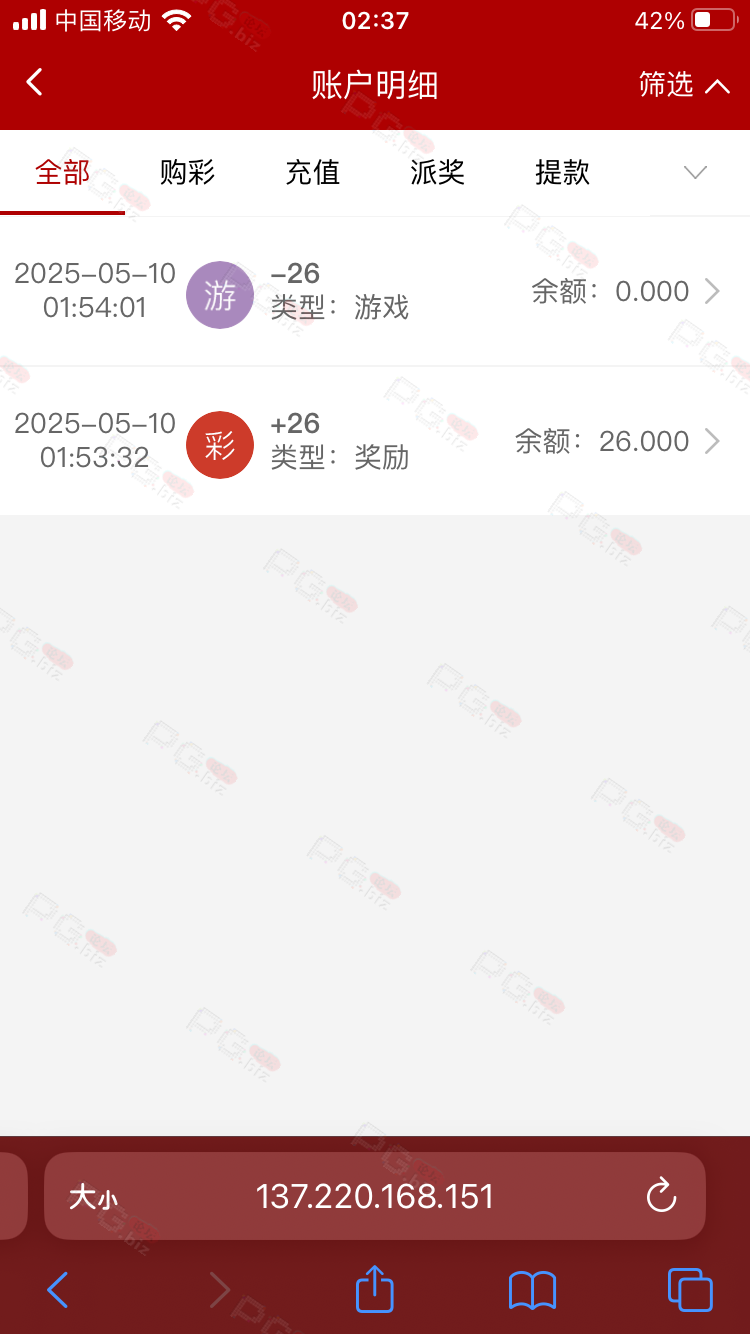750x1334 pixels.
Task: Go to the previous browser page
Action: 58,1290
